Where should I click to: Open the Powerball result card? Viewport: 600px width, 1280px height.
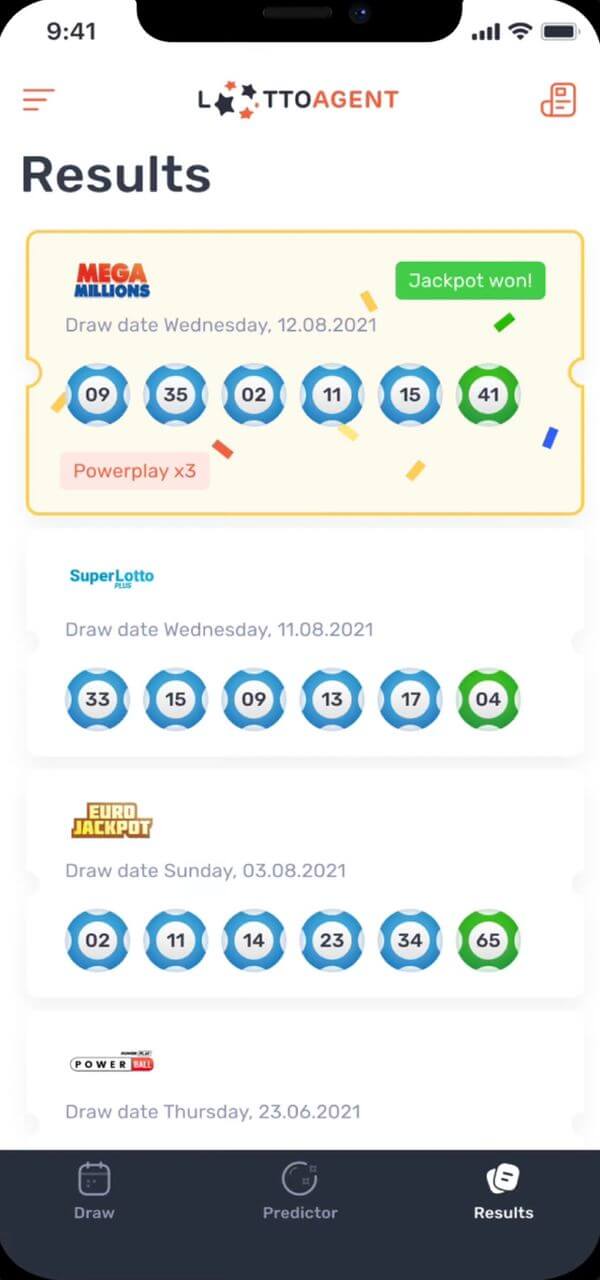point(304,1080)
